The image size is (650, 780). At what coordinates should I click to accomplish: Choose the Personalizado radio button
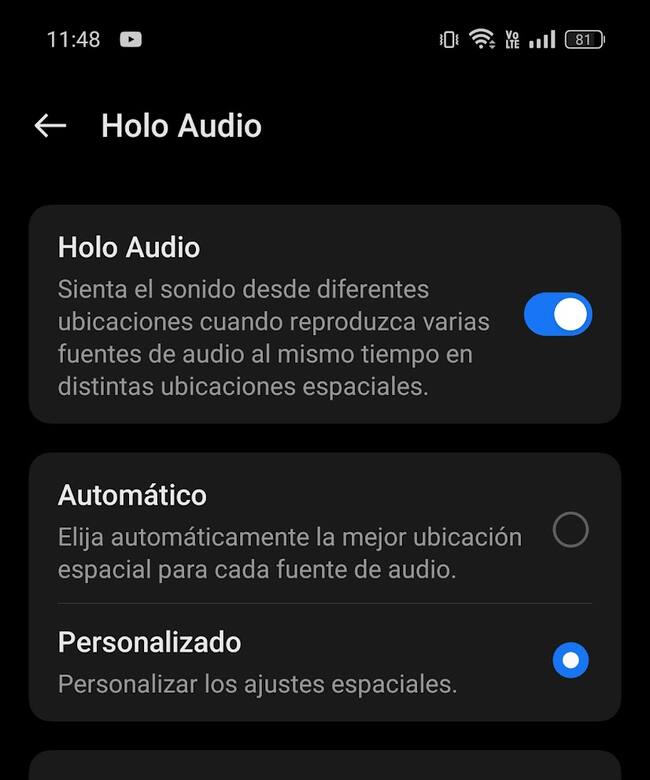click(x=570, y=661)
